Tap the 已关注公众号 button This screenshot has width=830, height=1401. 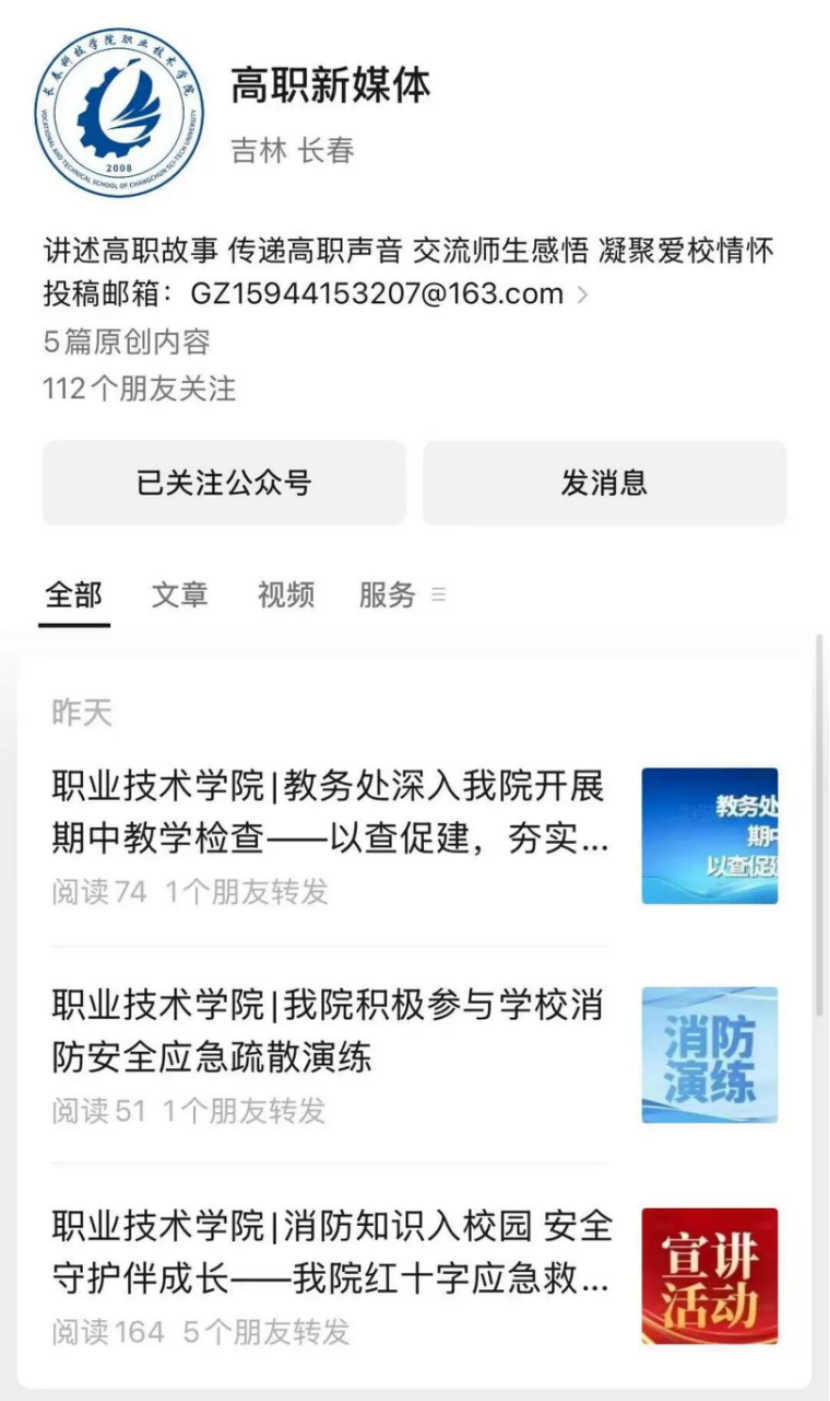point(224,483)
